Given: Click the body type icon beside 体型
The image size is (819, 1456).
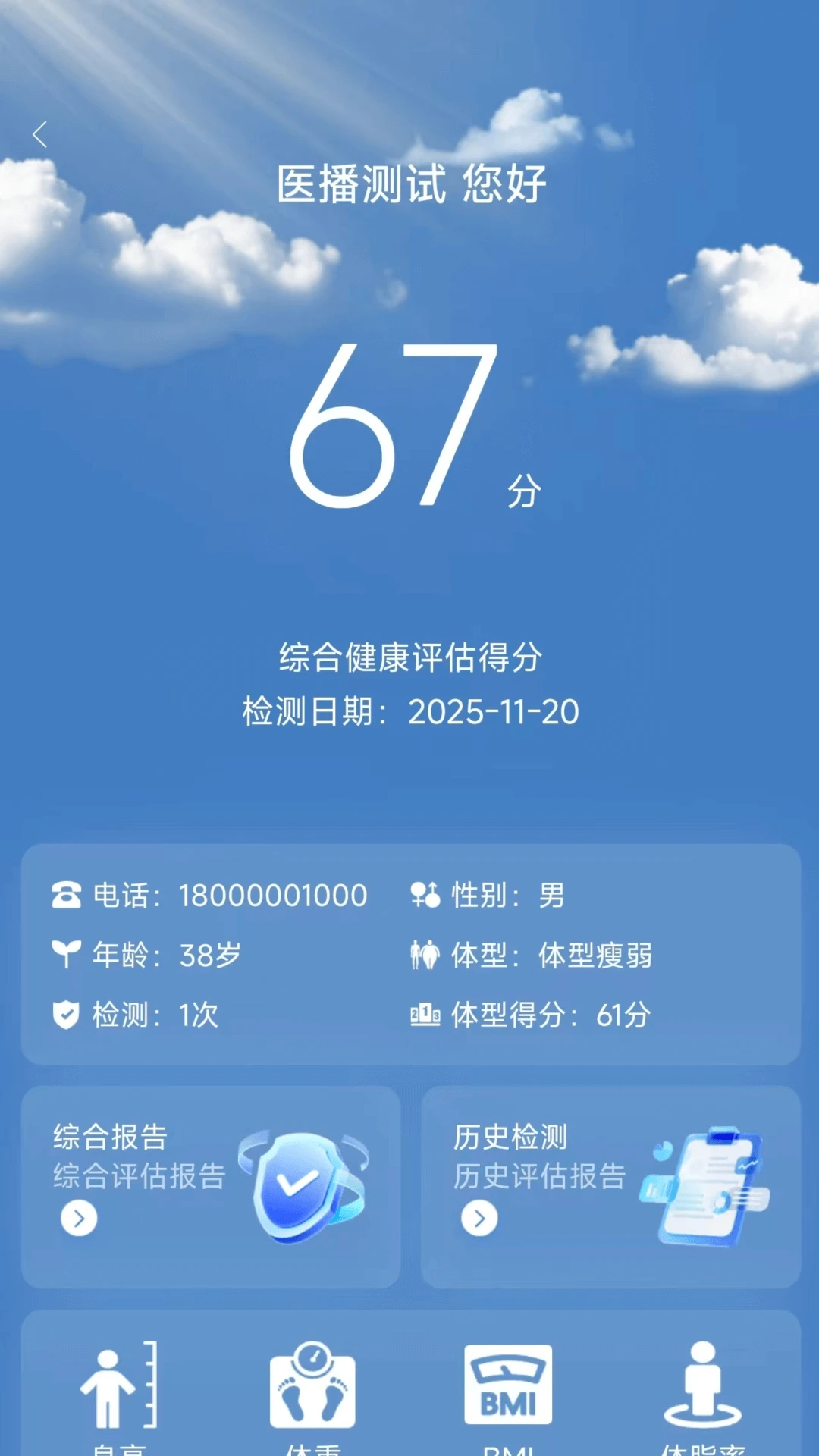Looking at the screenshot, I should 428,955.
